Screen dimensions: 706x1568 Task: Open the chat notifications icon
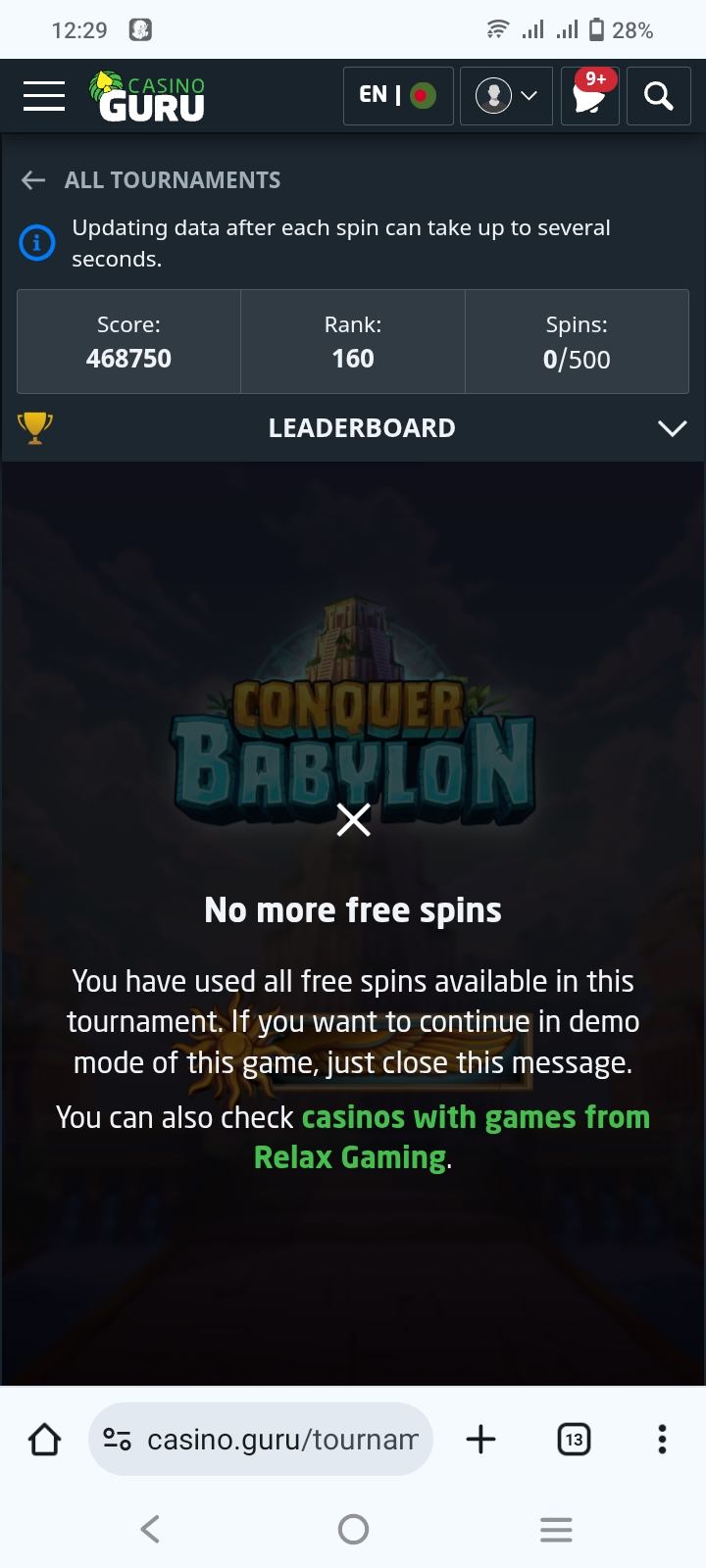click(589, 96)
